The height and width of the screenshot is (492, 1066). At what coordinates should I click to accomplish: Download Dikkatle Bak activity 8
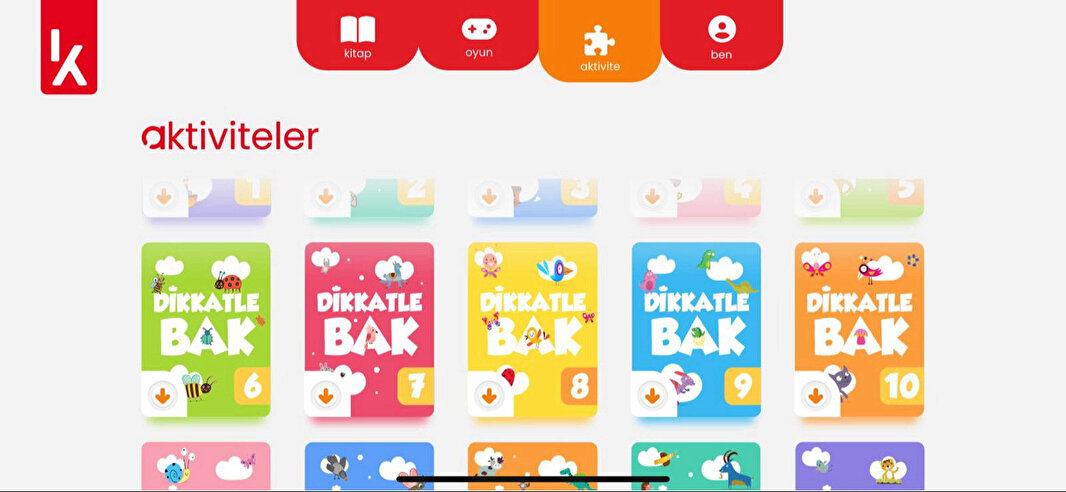pyautogui.click(x=489, y=396)
